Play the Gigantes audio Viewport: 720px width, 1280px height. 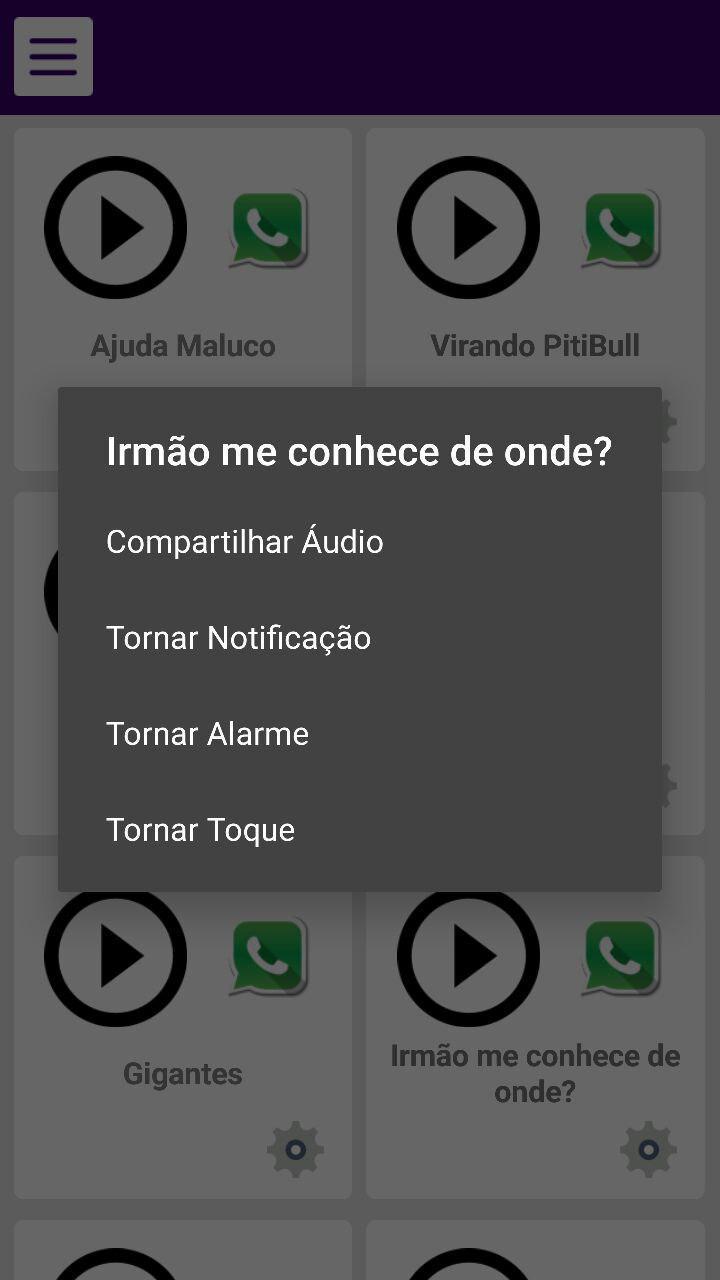tap(115, 955)
